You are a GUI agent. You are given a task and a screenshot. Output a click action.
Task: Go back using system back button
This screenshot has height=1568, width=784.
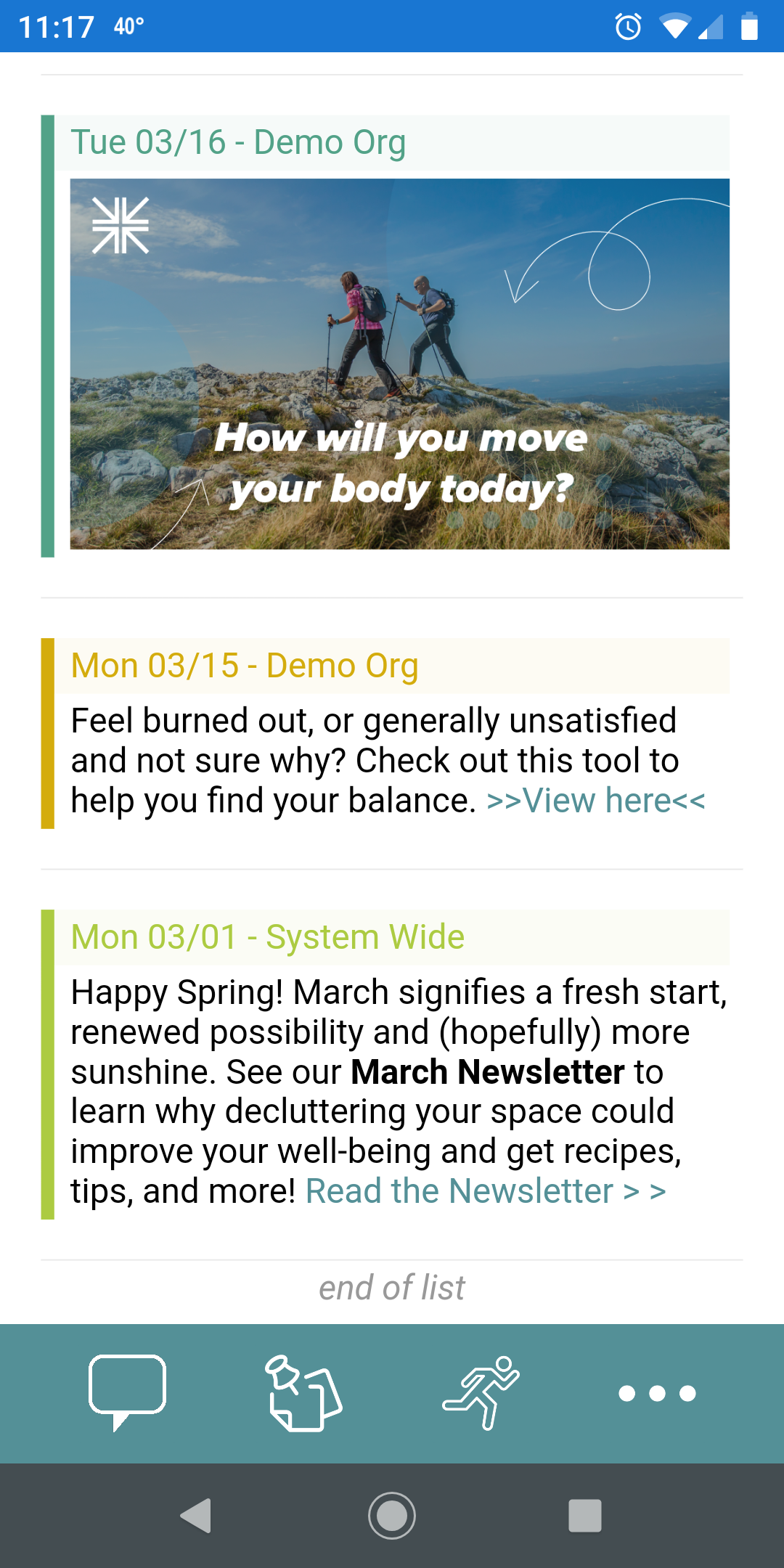[x=196, y=1516]
